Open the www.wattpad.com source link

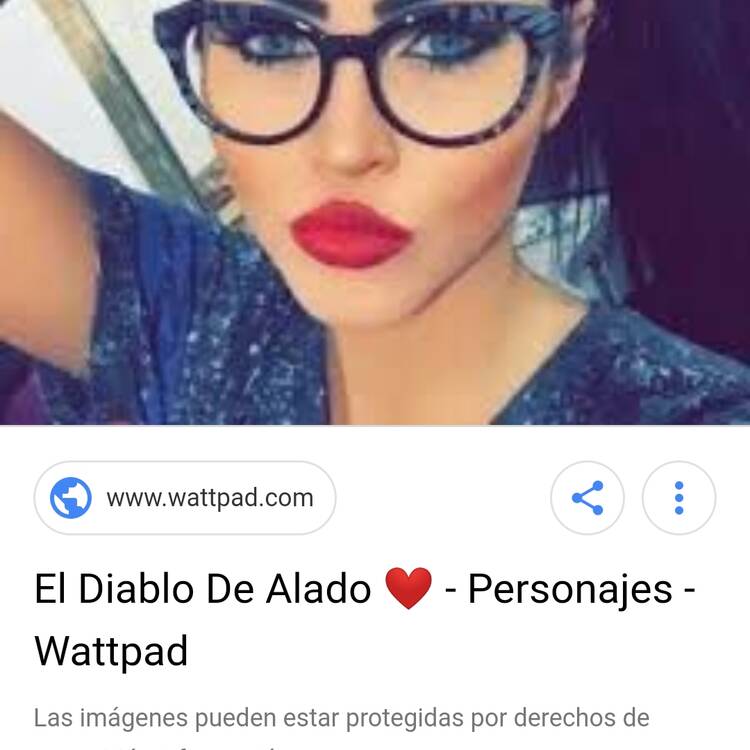pos(185,497)
